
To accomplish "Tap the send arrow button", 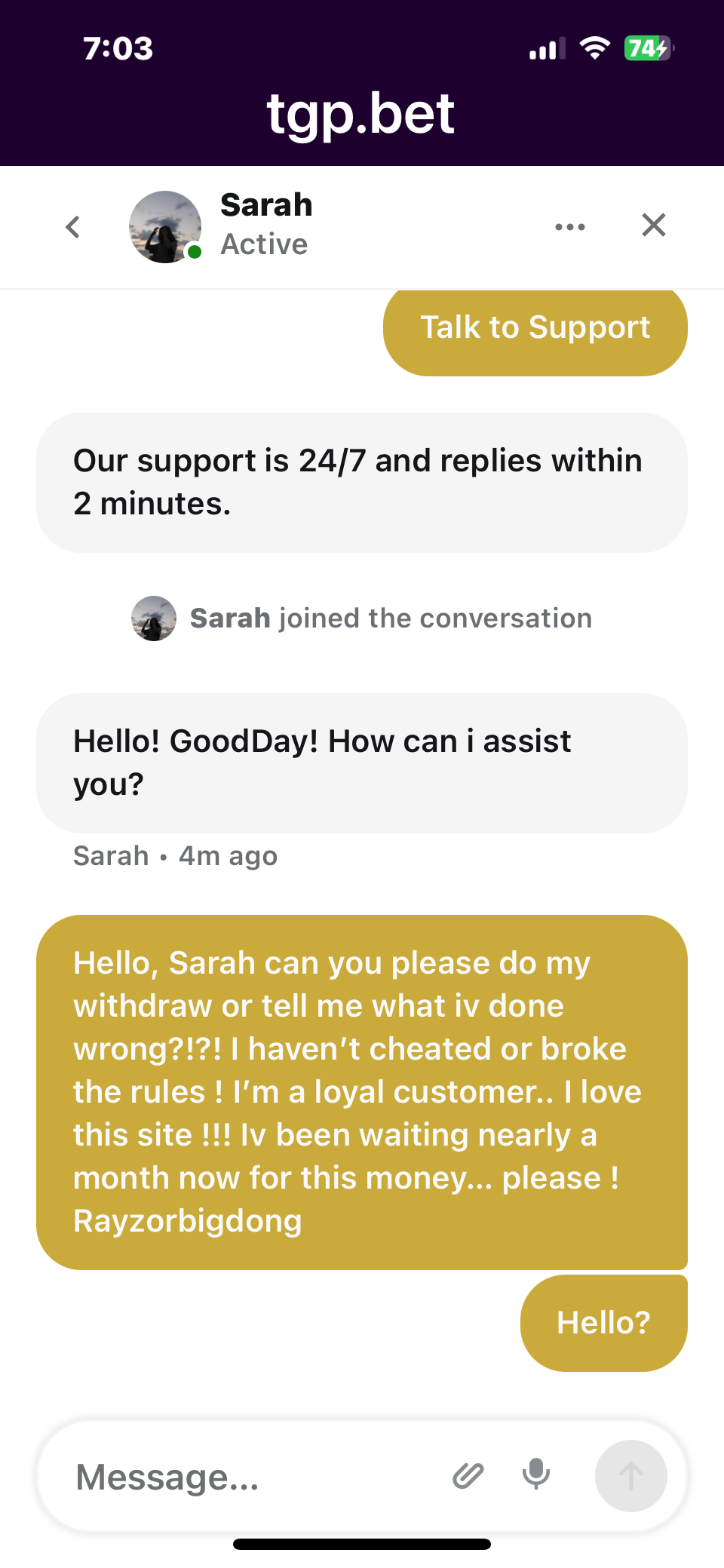I will (630, 1476).
